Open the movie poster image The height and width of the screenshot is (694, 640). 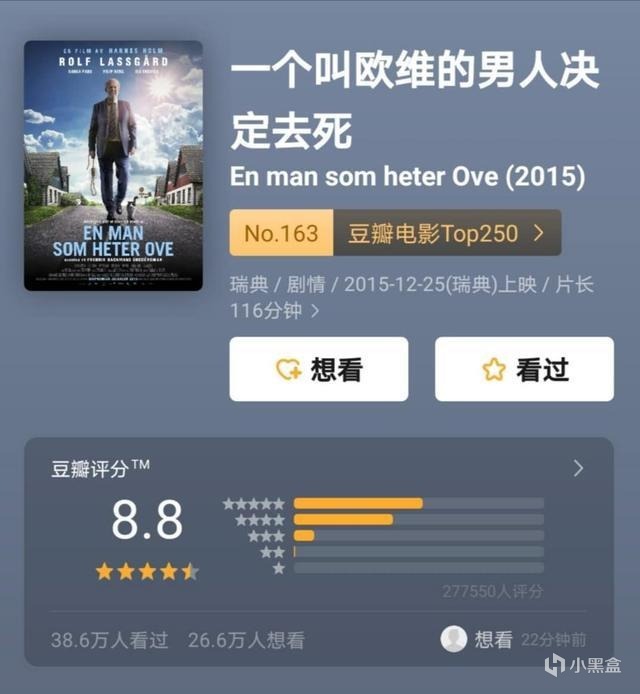(x=113, y=165)
